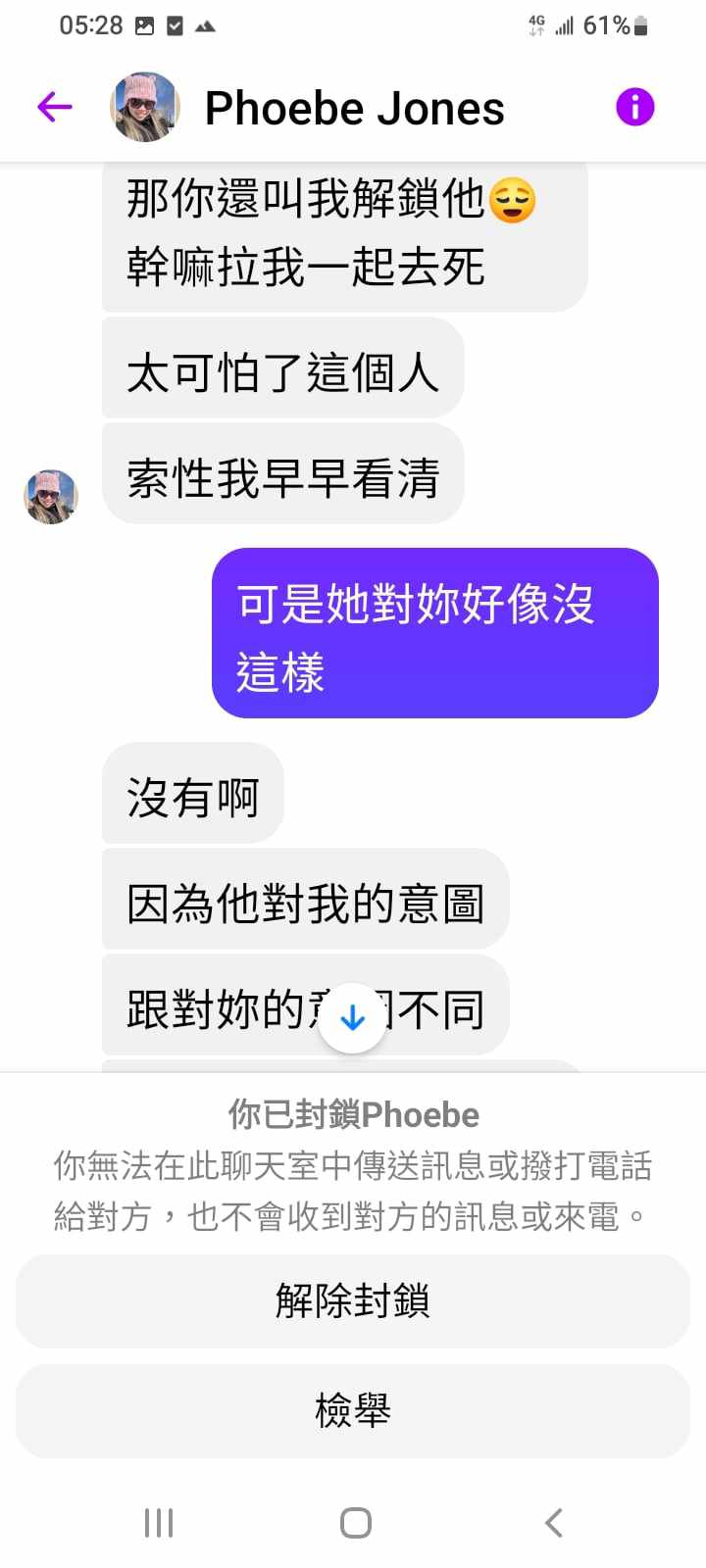Go back using the purple arrow
706x1568 pixels.
click(55, 107)
